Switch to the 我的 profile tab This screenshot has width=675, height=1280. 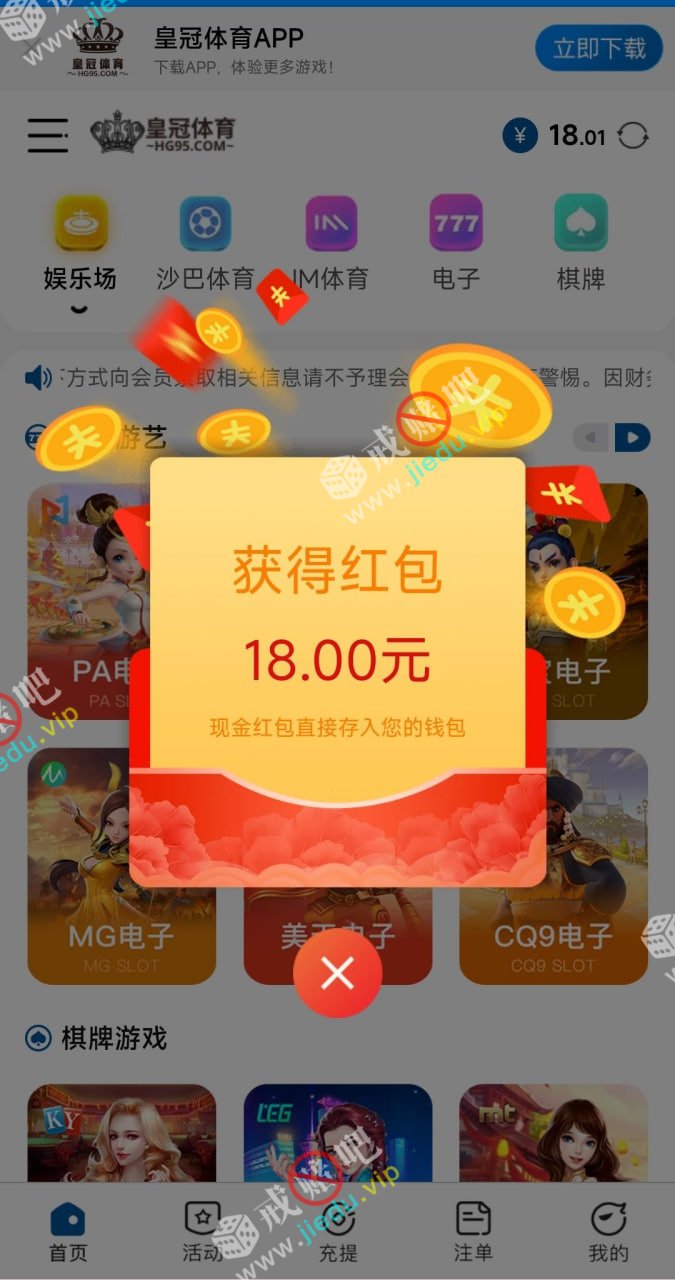click(x=608, y=1231)
